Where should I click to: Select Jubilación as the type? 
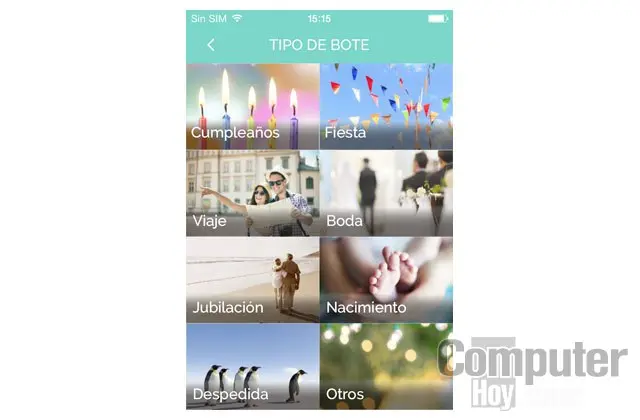[x=252, y=280]
